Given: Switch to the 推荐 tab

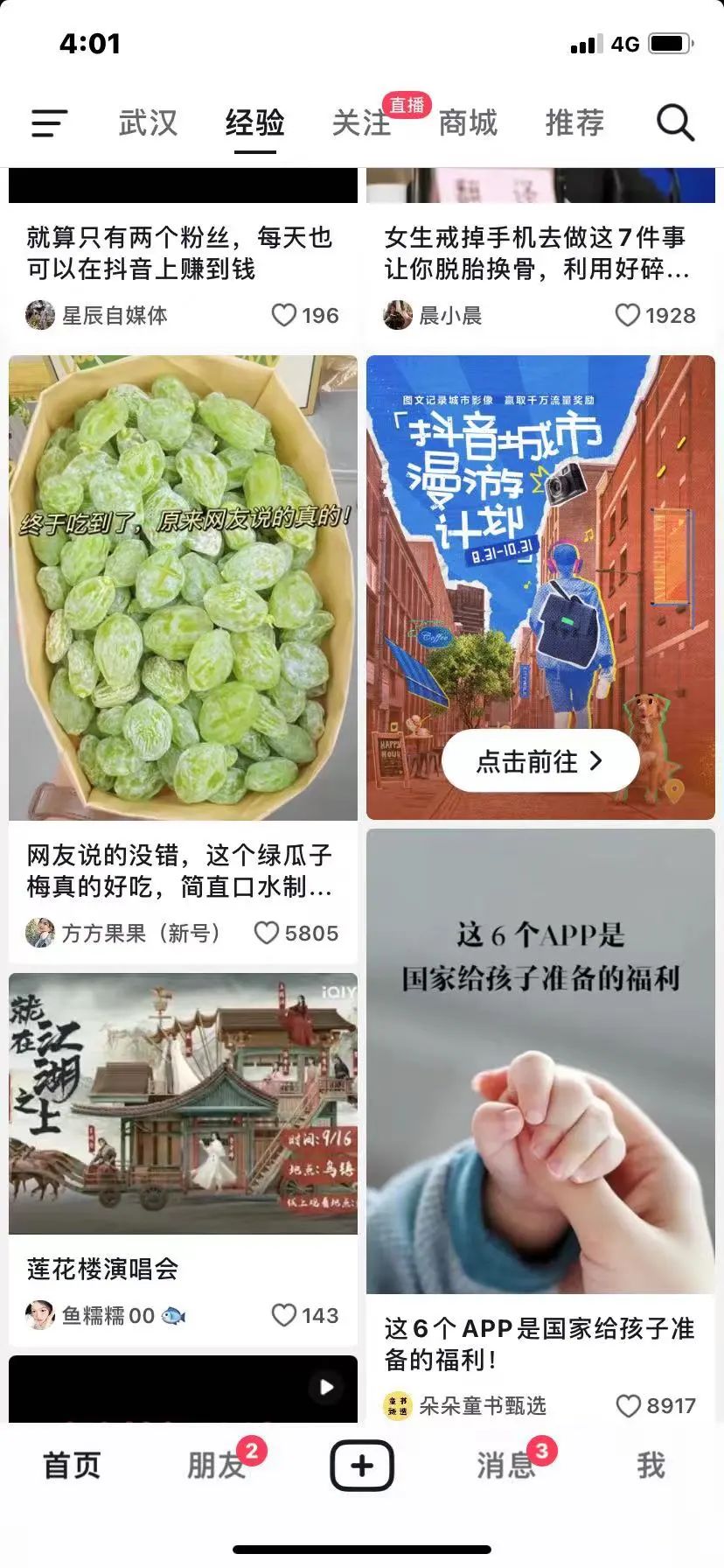Looking at the screenshot, I should [x=574, y=123].
